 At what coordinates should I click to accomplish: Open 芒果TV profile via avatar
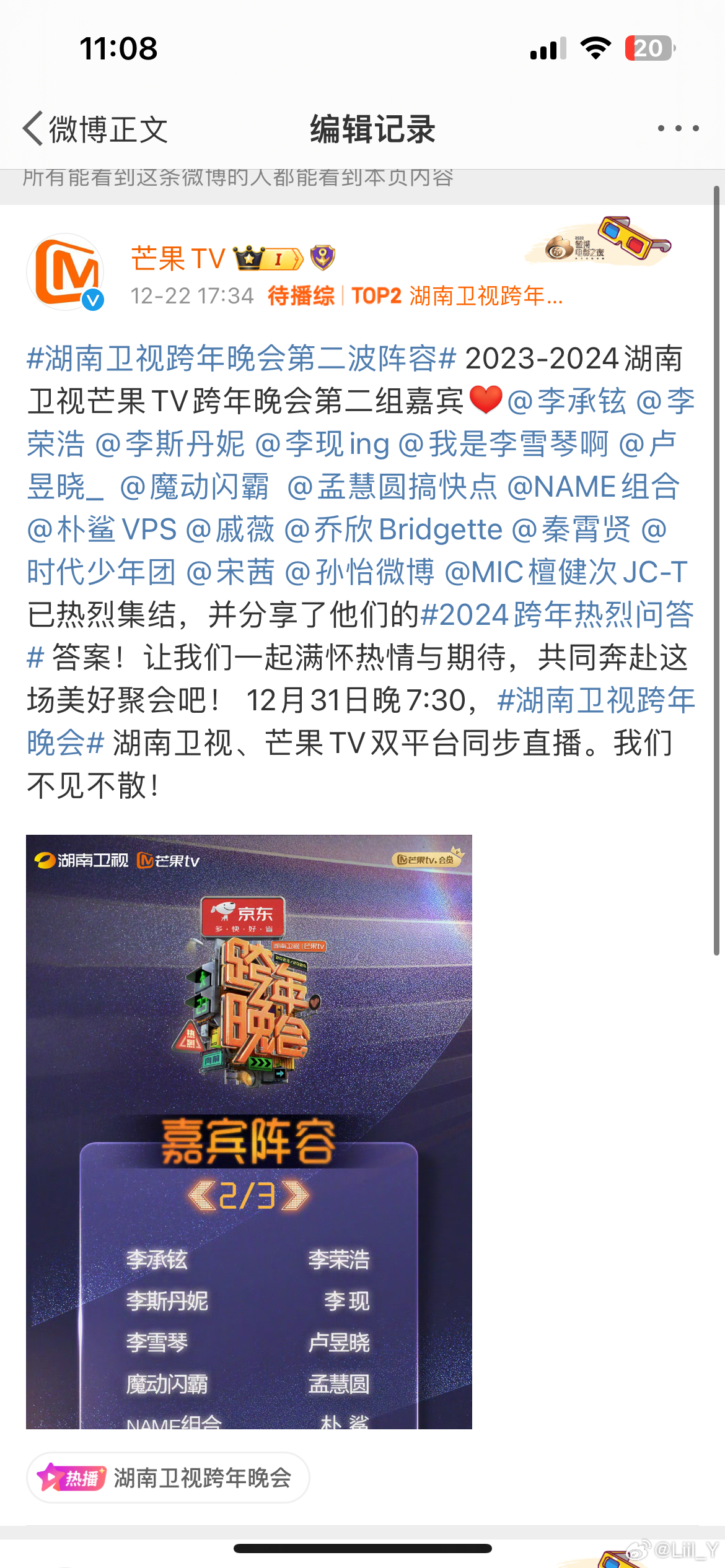click(65, 271)
